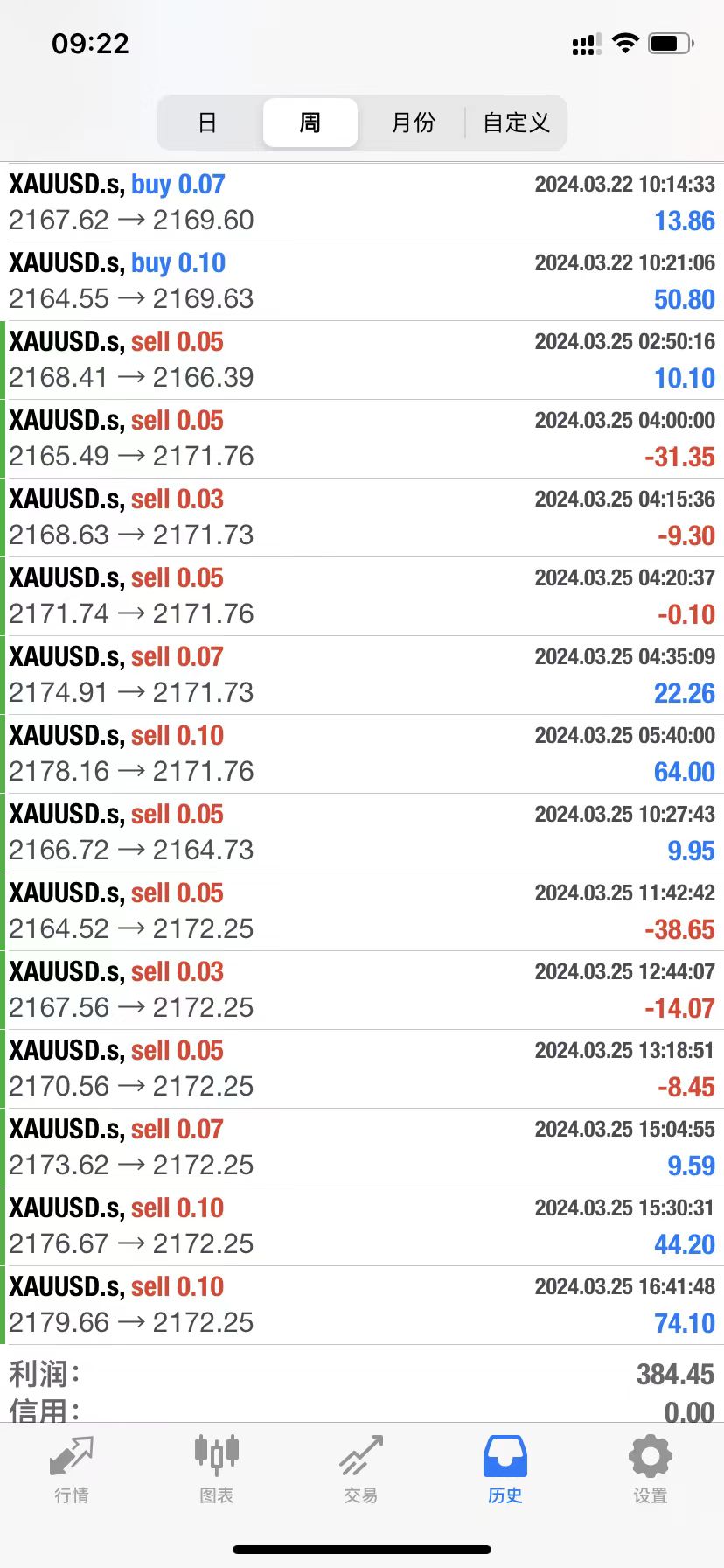Choose the 自定义 (custom) period tab
Image resolution: width=724 pixels, height=1568 pixels.
(x=516, y=122)
